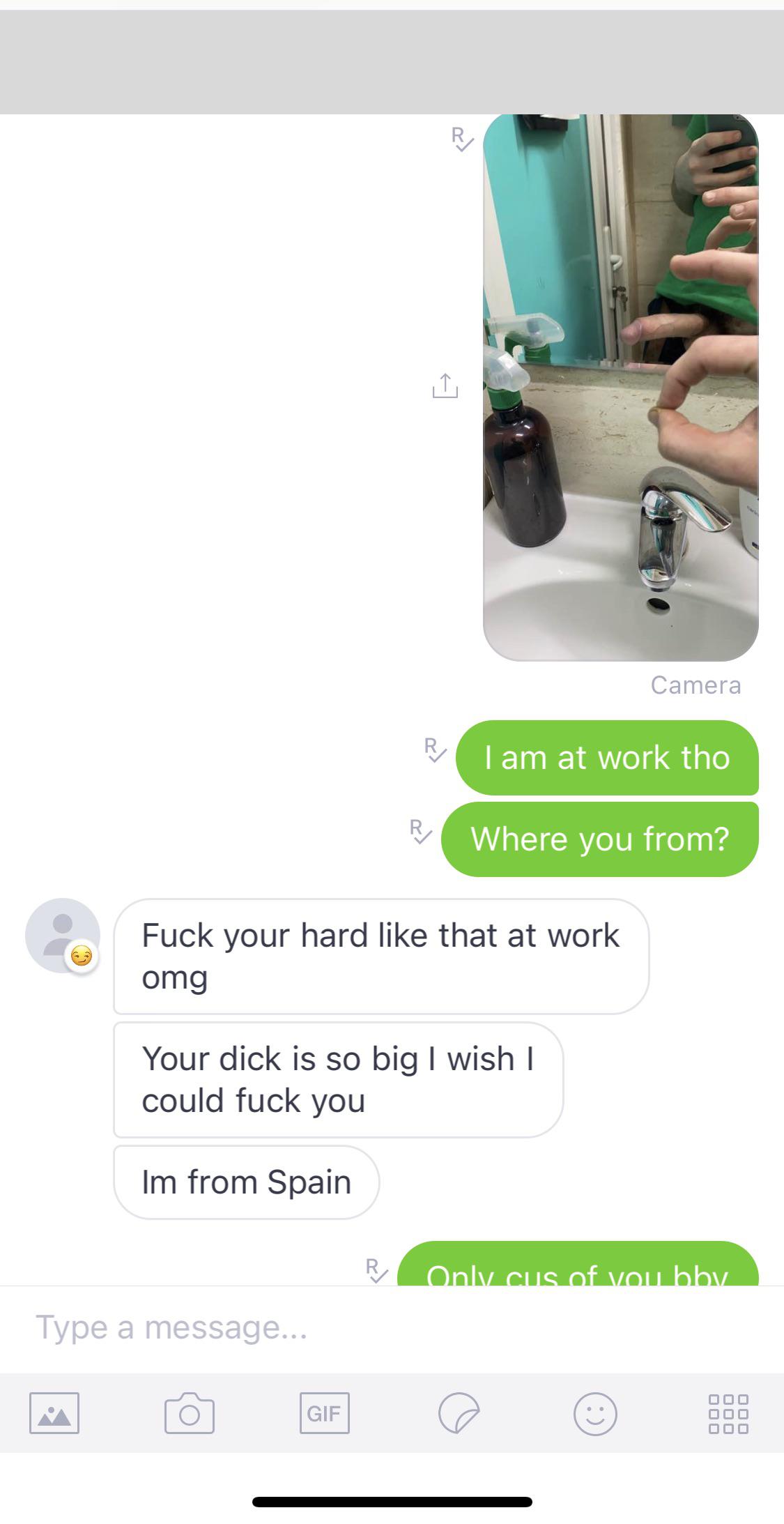Share the sent camera photo

click(445, 386)
